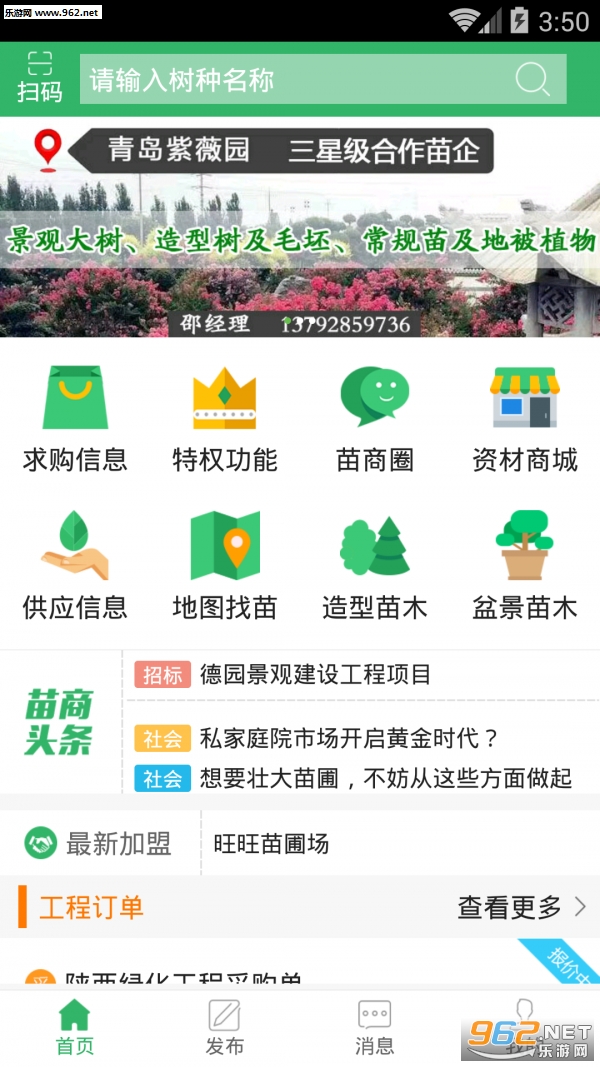Switch to the 消息 tab

375,1028
